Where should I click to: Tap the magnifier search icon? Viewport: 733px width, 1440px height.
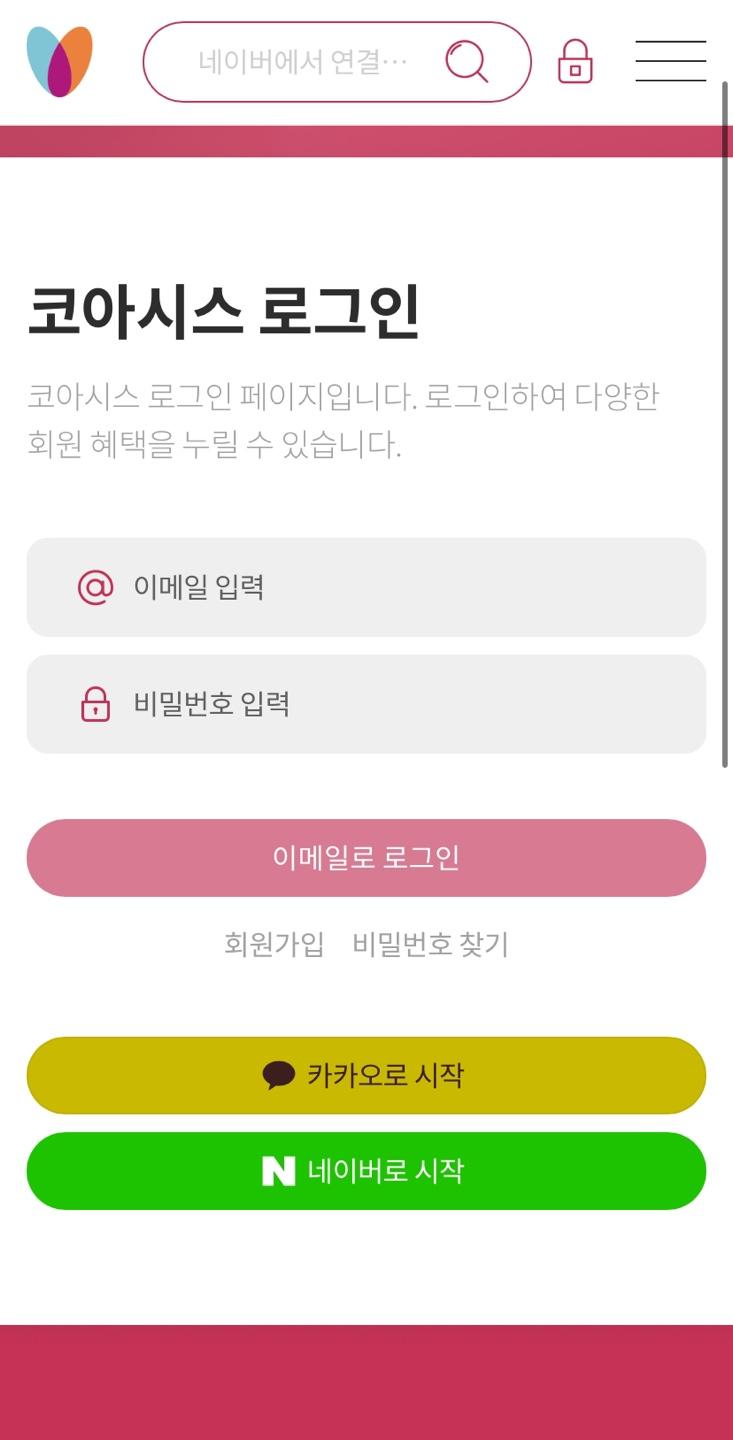467,62
